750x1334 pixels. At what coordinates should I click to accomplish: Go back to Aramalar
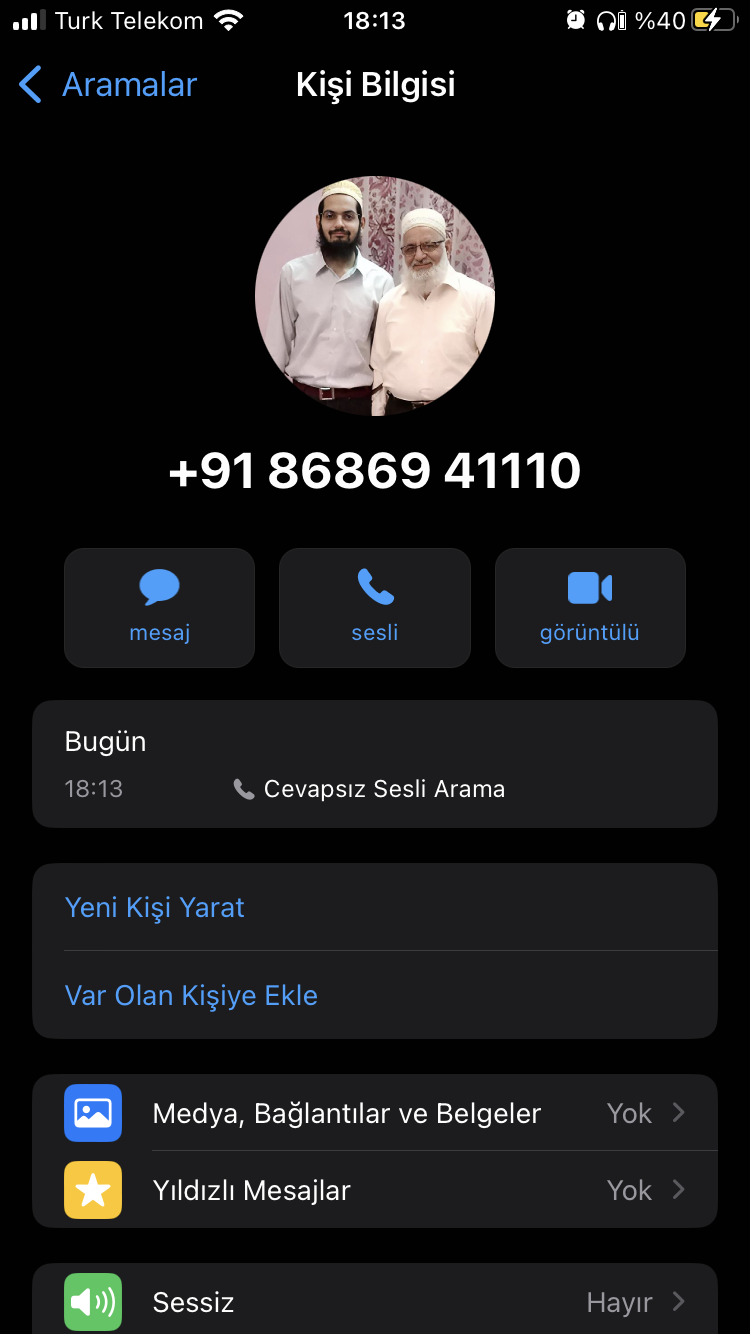108,85
